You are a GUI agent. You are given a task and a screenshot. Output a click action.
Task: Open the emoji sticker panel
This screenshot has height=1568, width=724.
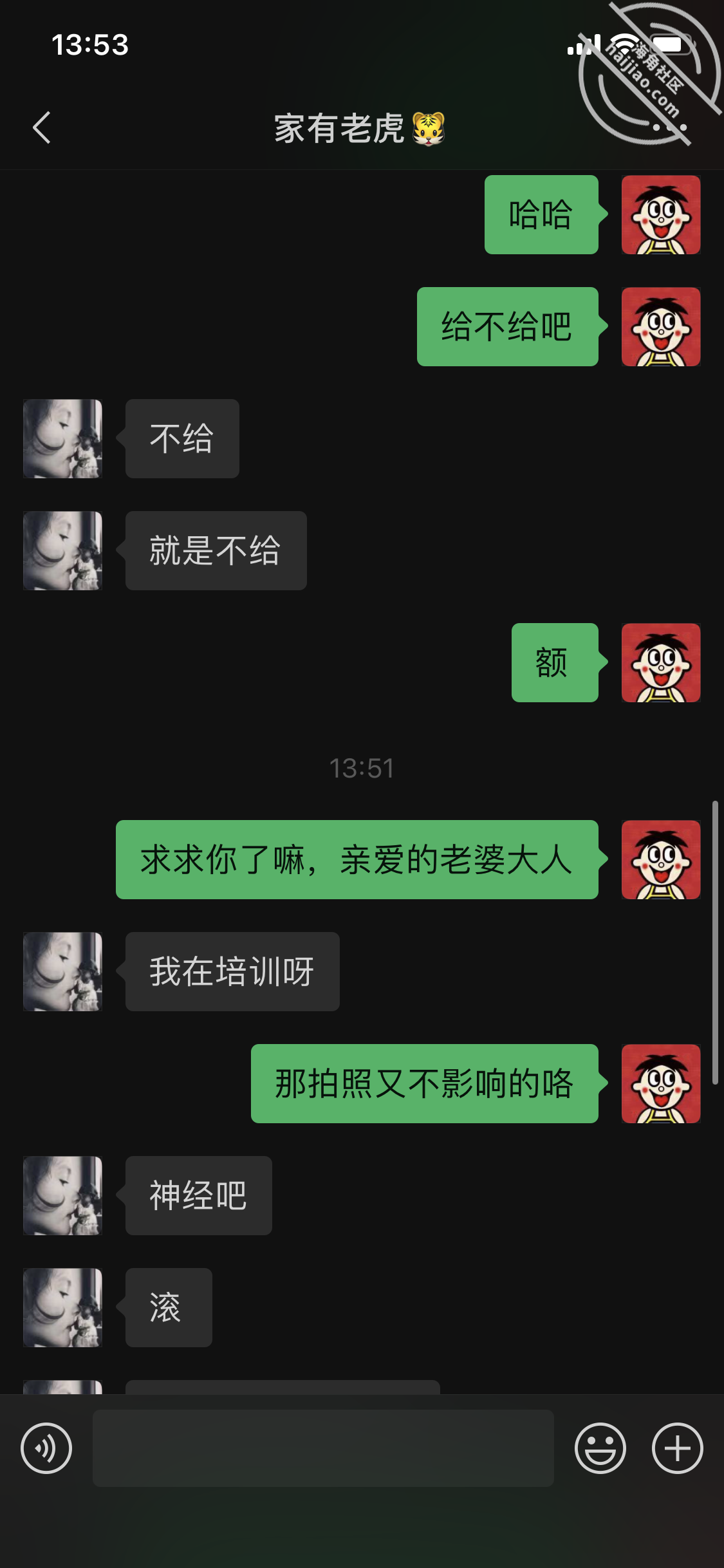(x=600, y=1448)
